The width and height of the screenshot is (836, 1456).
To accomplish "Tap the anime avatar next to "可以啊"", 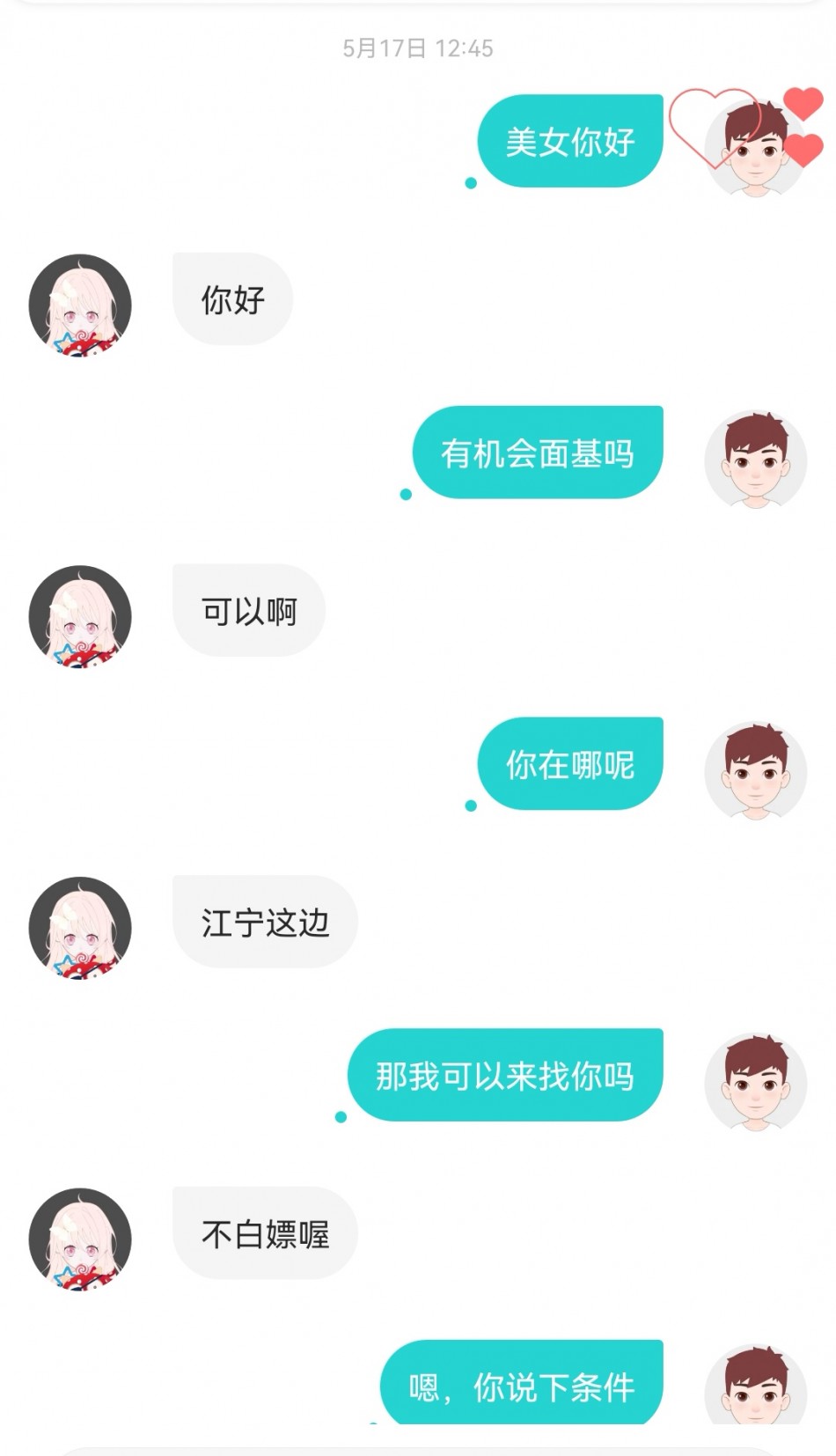I will coord(80,615).
